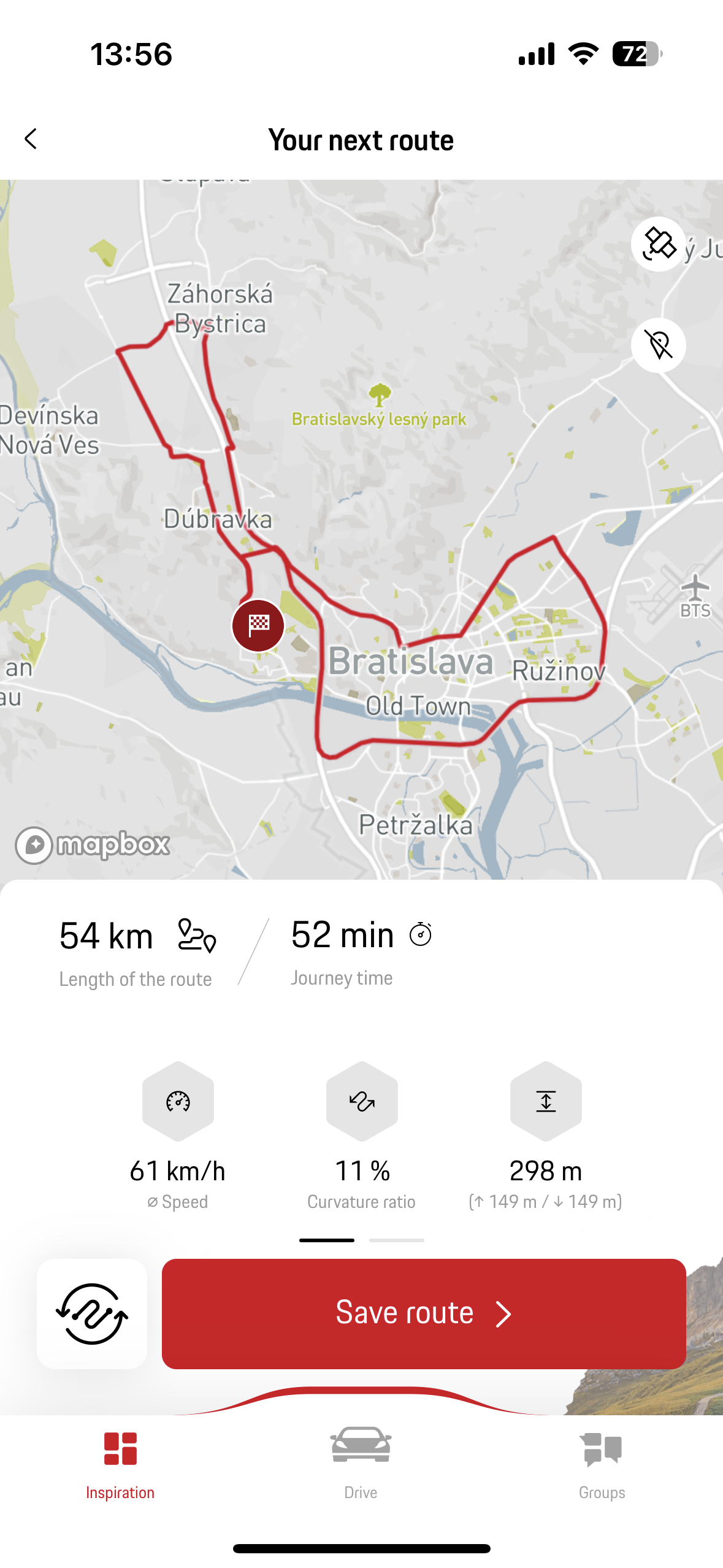Tap the second page indicator dot
Viewport: 723px width, 1568px height.
(x=397, y=1239)
